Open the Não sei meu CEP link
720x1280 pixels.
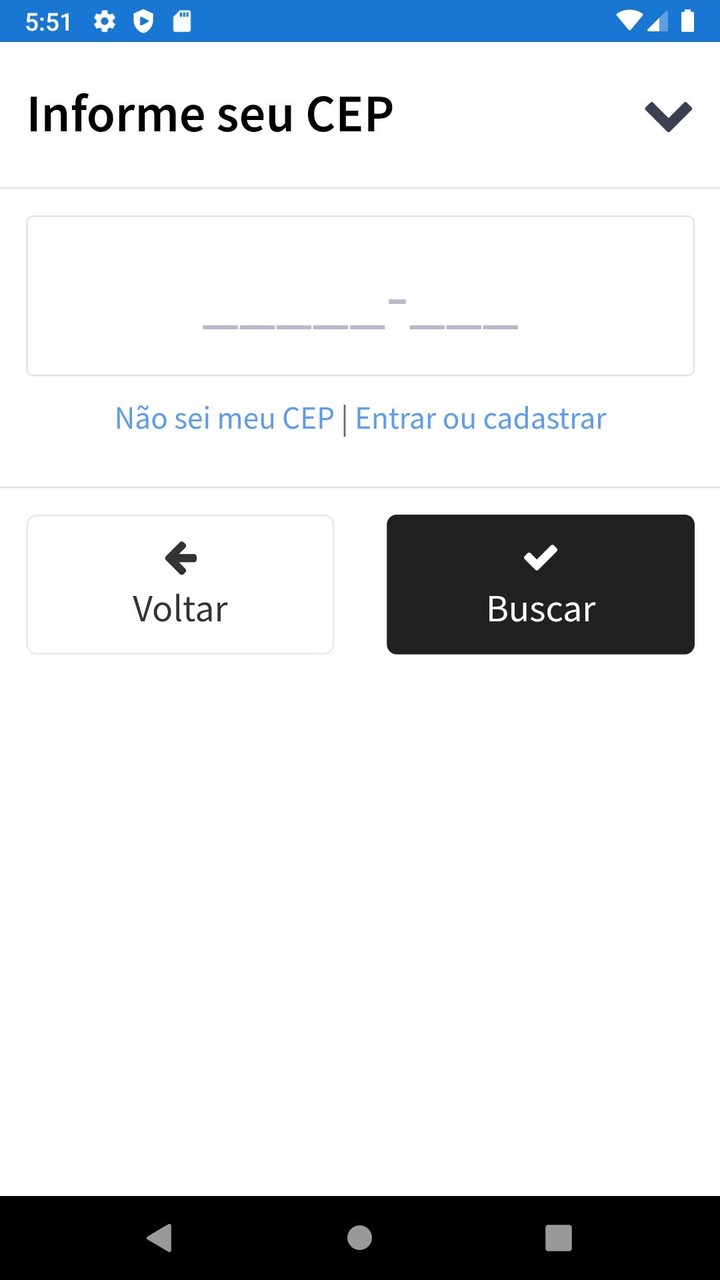224,418
